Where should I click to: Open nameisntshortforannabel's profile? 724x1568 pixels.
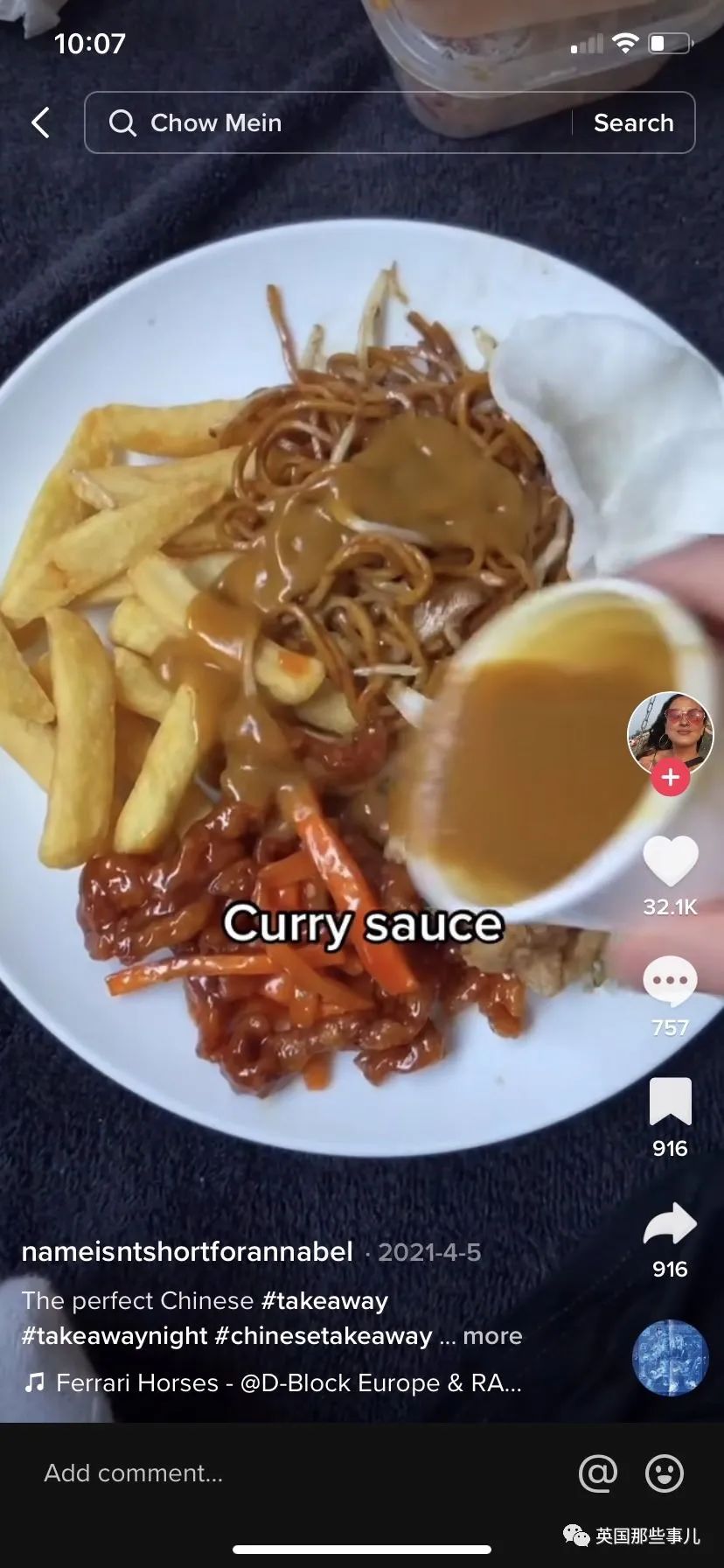[x=187, y=1252]
